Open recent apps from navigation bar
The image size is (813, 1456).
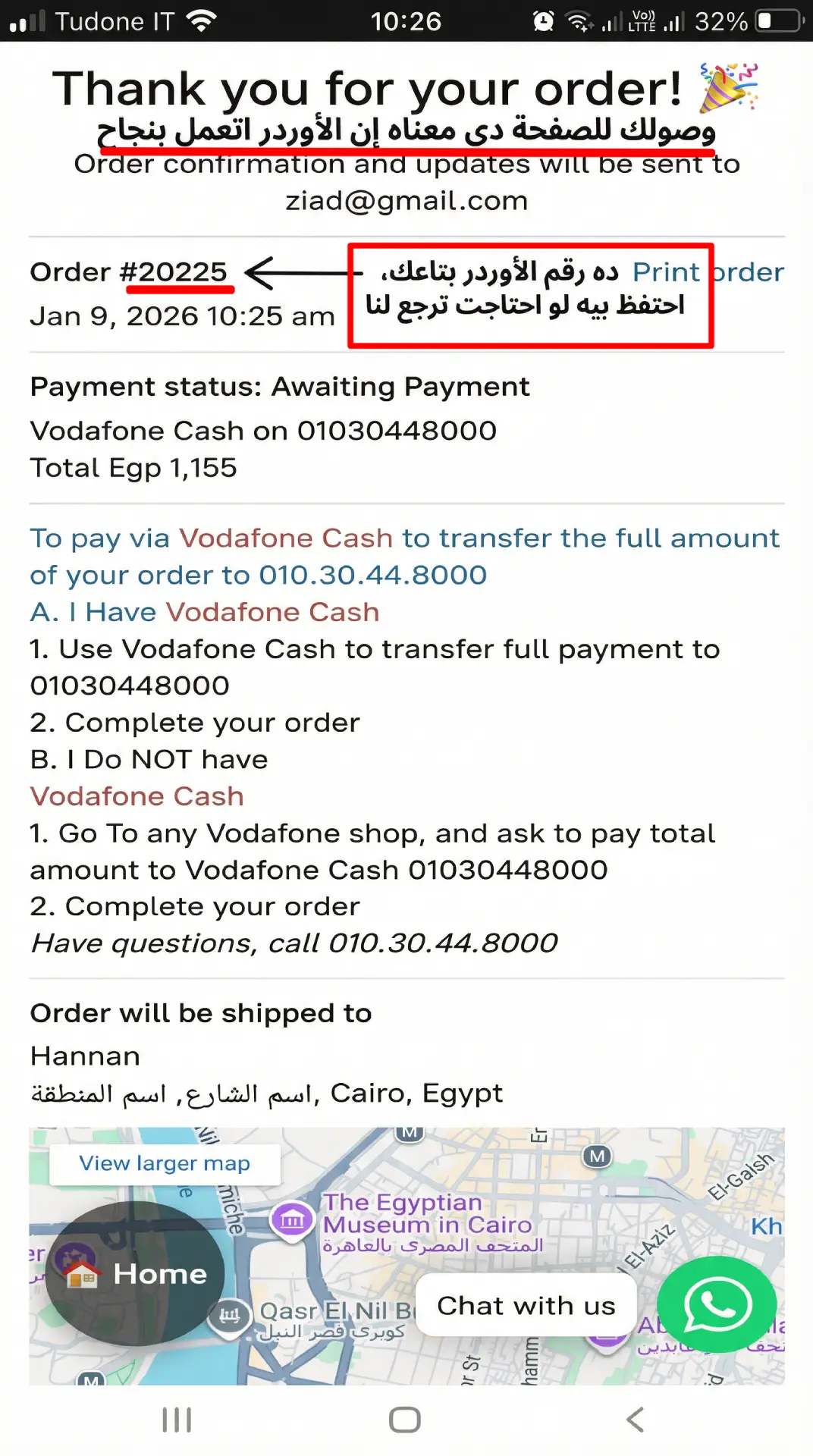pos(177,1420)
